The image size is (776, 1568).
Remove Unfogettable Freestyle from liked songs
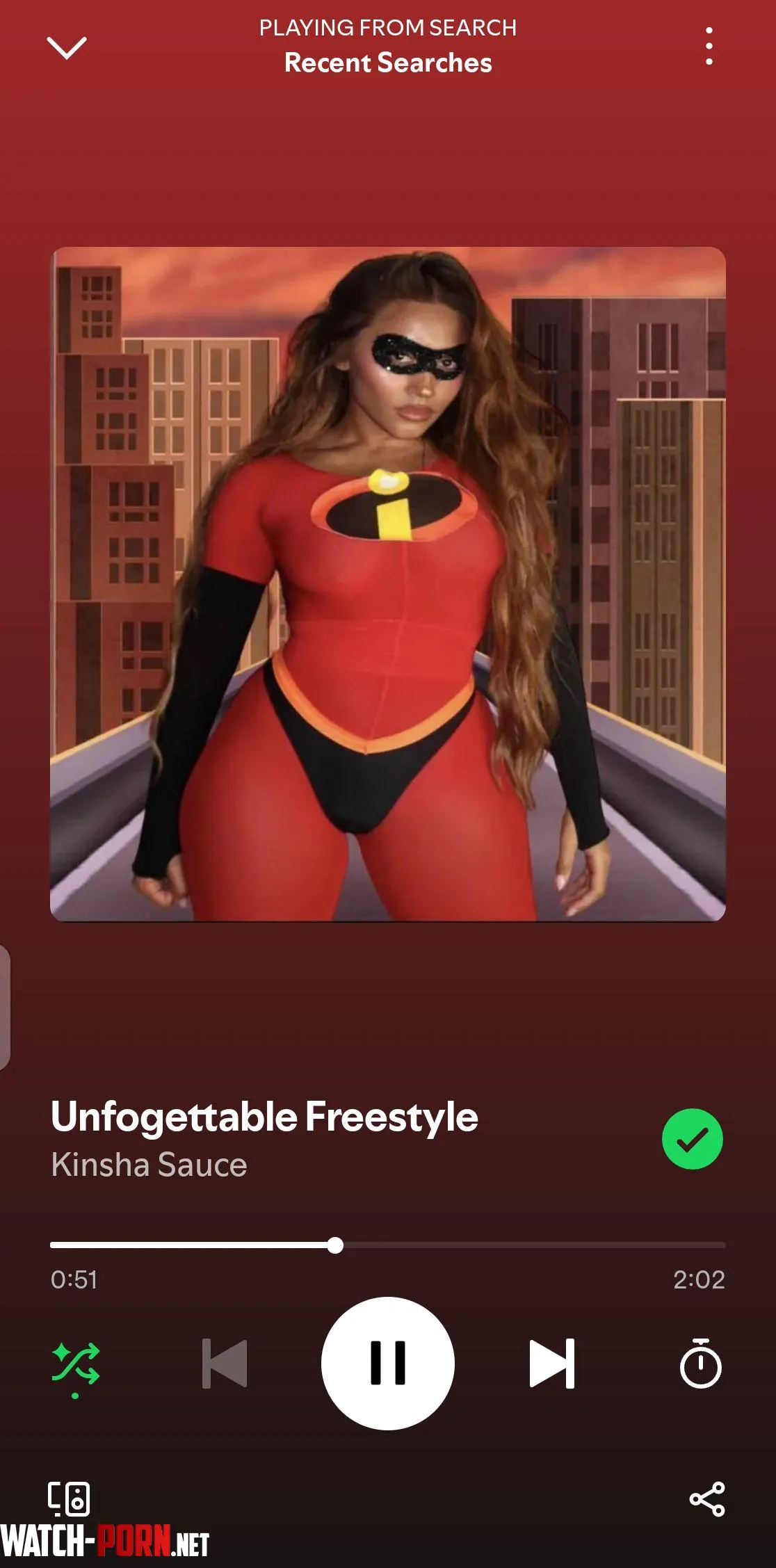pos(692,1139)
